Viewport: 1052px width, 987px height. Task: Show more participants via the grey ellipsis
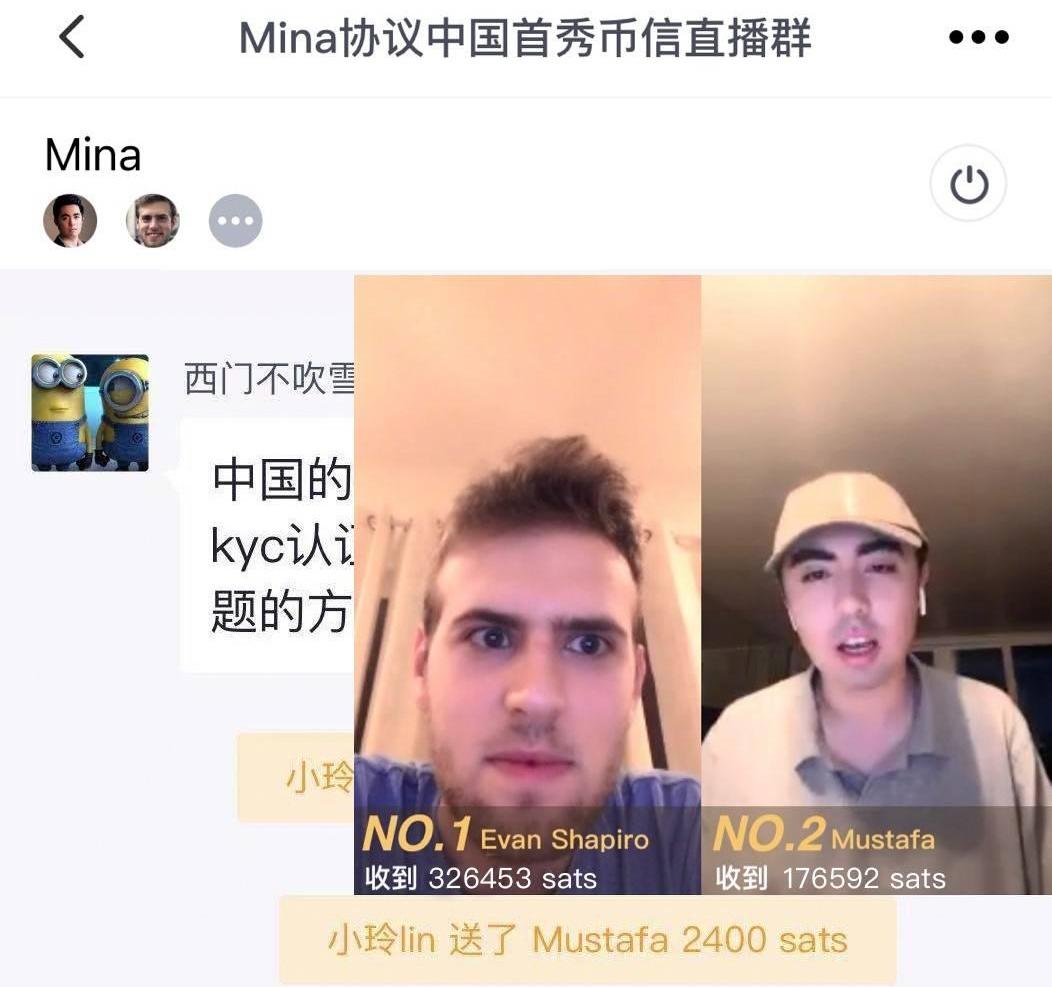236,221
